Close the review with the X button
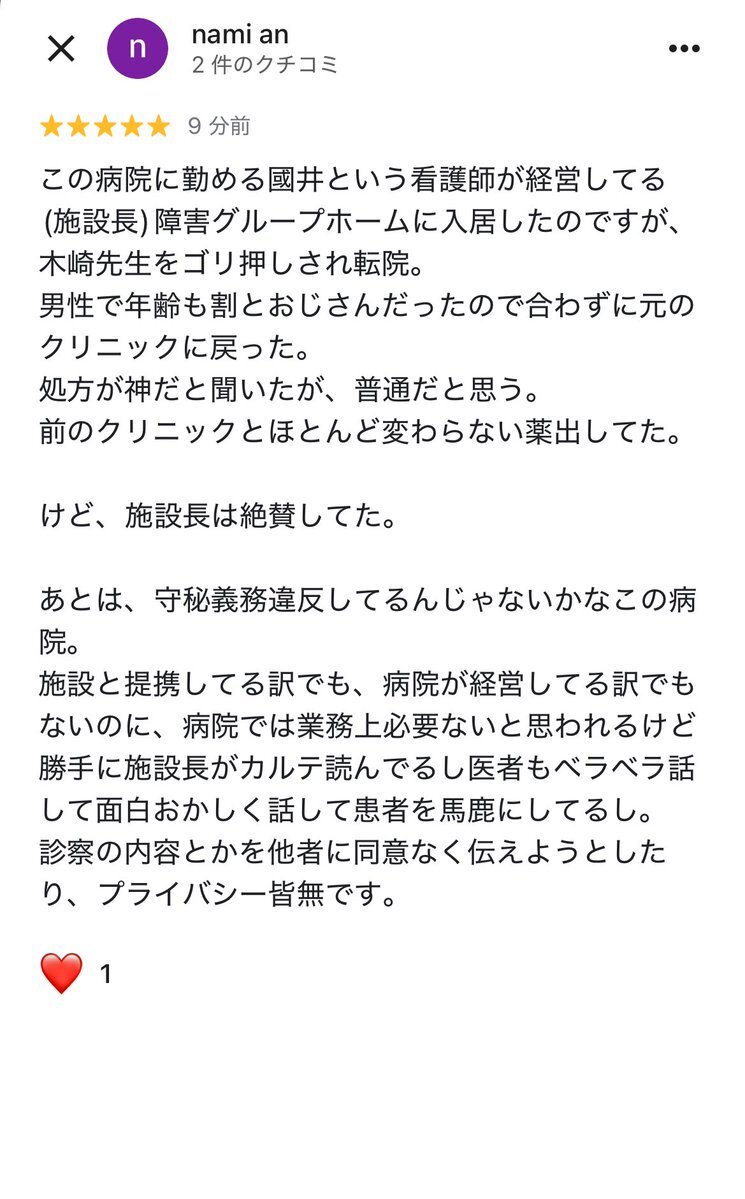 coord(61,49)
